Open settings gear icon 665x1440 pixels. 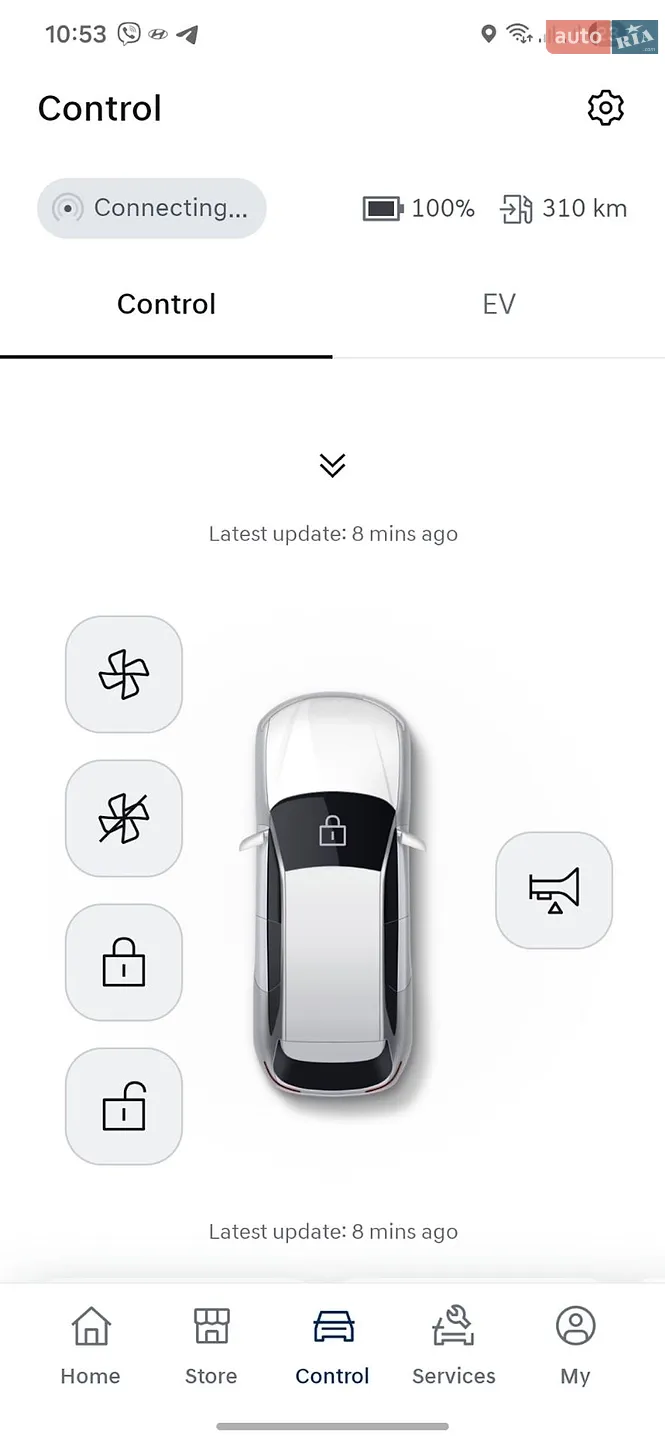tap(605, 108)
